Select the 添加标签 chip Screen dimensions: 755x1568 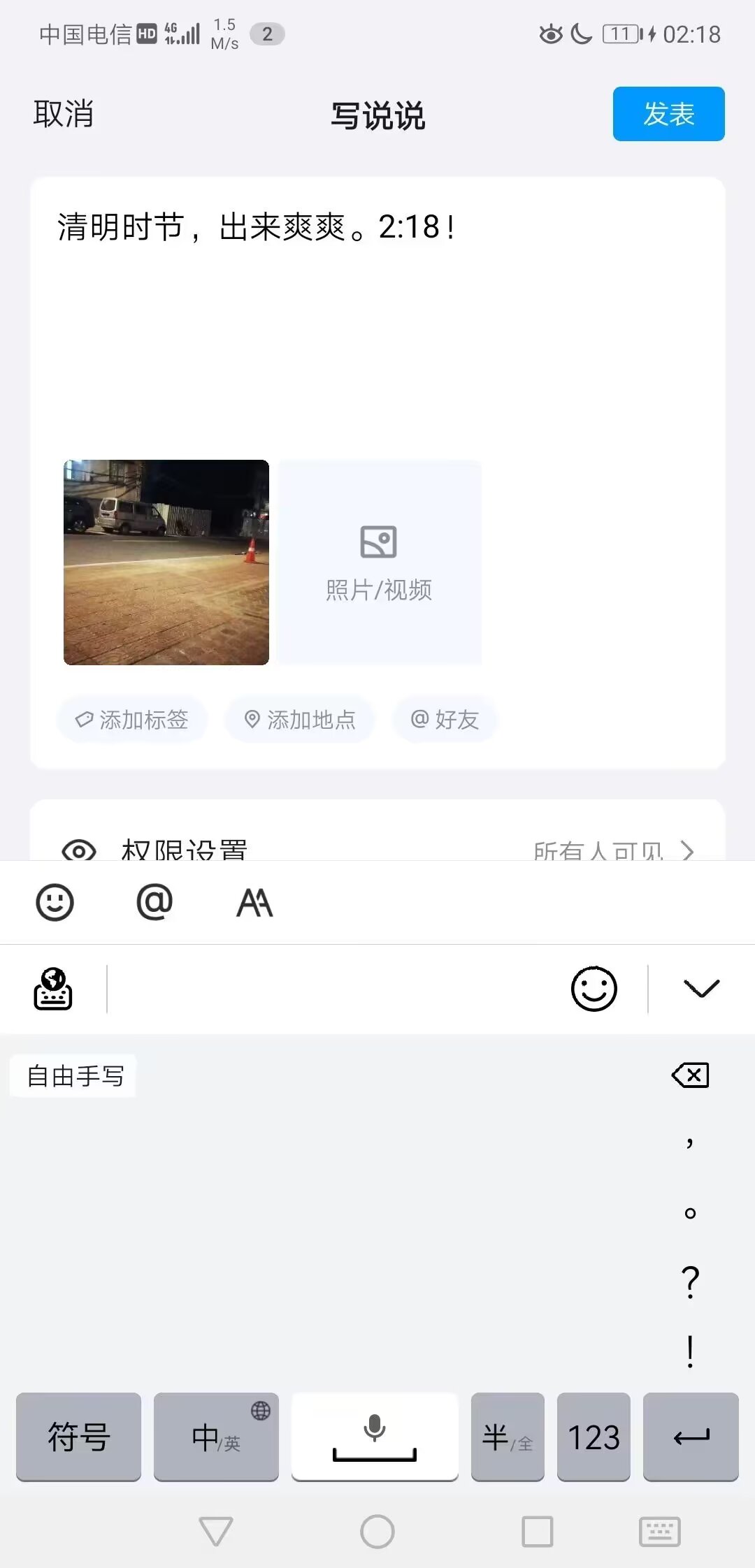tap(132, 719)
